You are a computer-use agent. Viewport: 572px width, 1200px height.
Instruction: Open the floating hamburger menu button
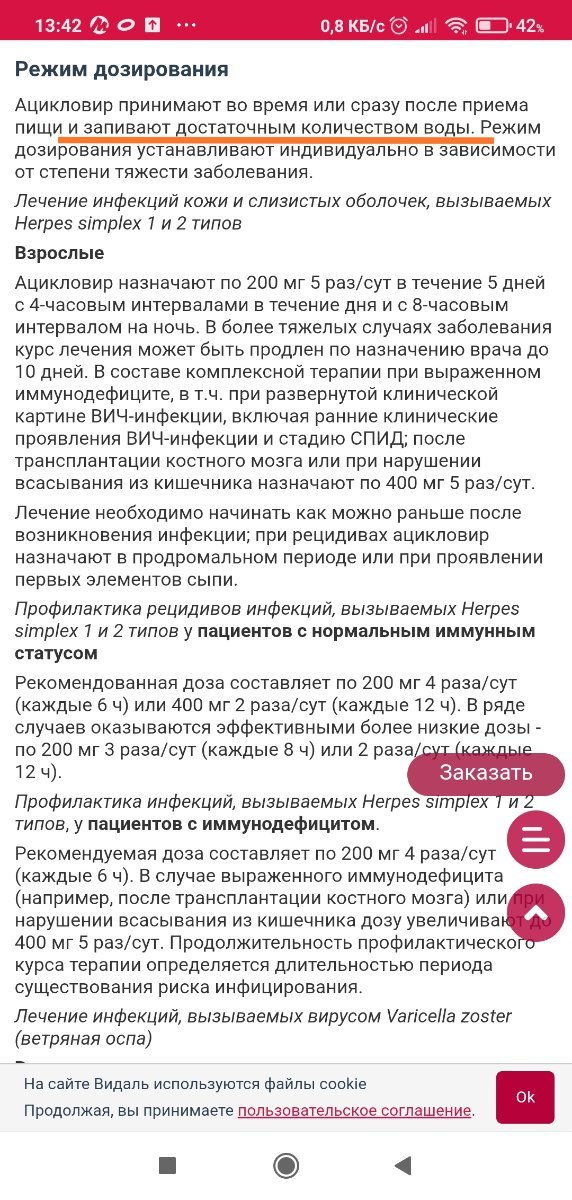click(536, 838)
